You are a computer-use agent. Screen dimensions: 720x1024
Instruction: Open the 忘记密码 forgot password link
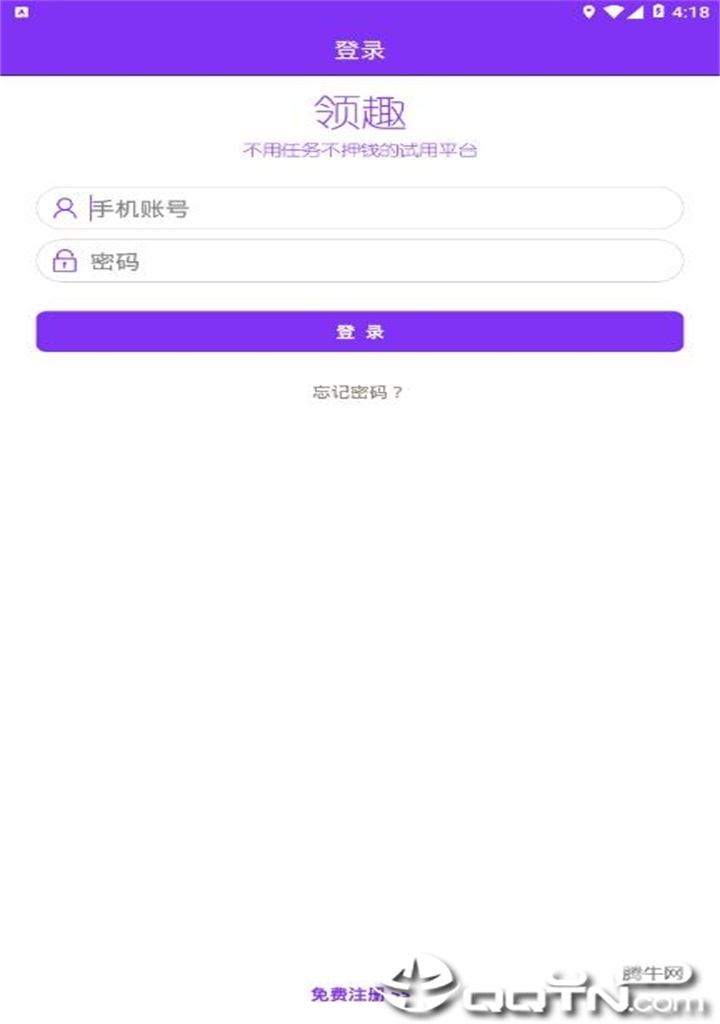(358, 392)
